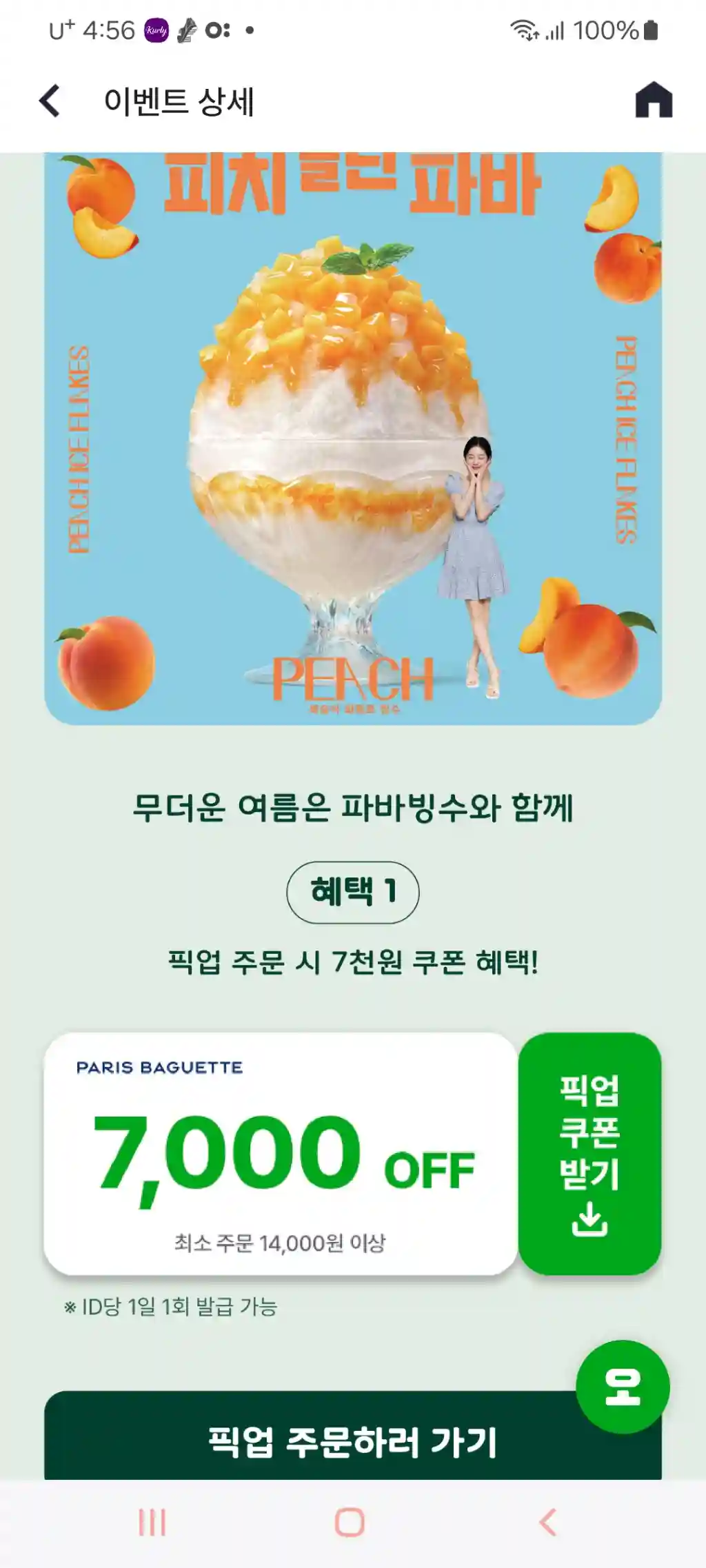The width and height of the screenshot is (706, 1568).
Task: Open the home icon in the header
Action: 653,101
